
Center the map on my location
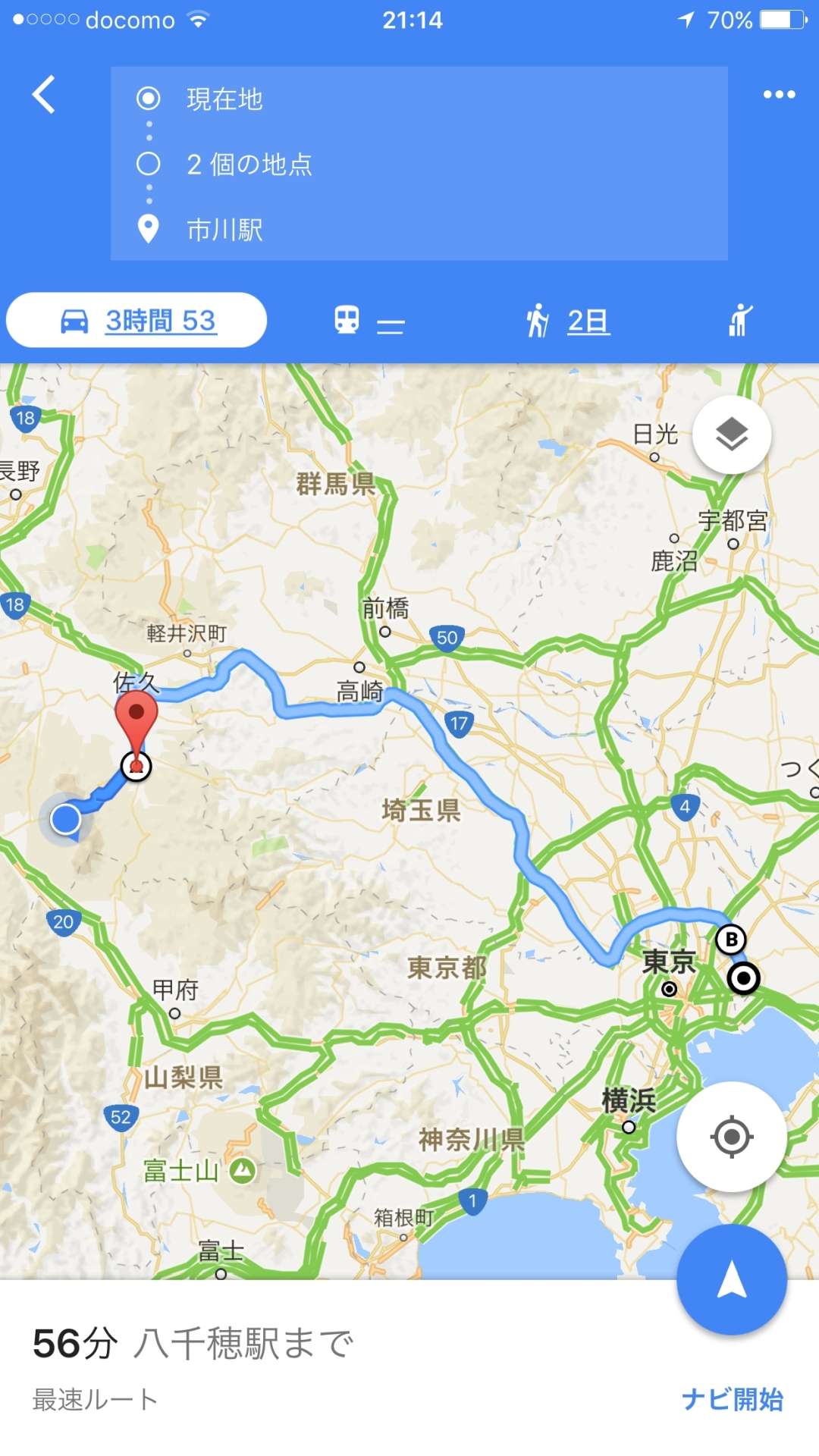tap(731, 1136)
